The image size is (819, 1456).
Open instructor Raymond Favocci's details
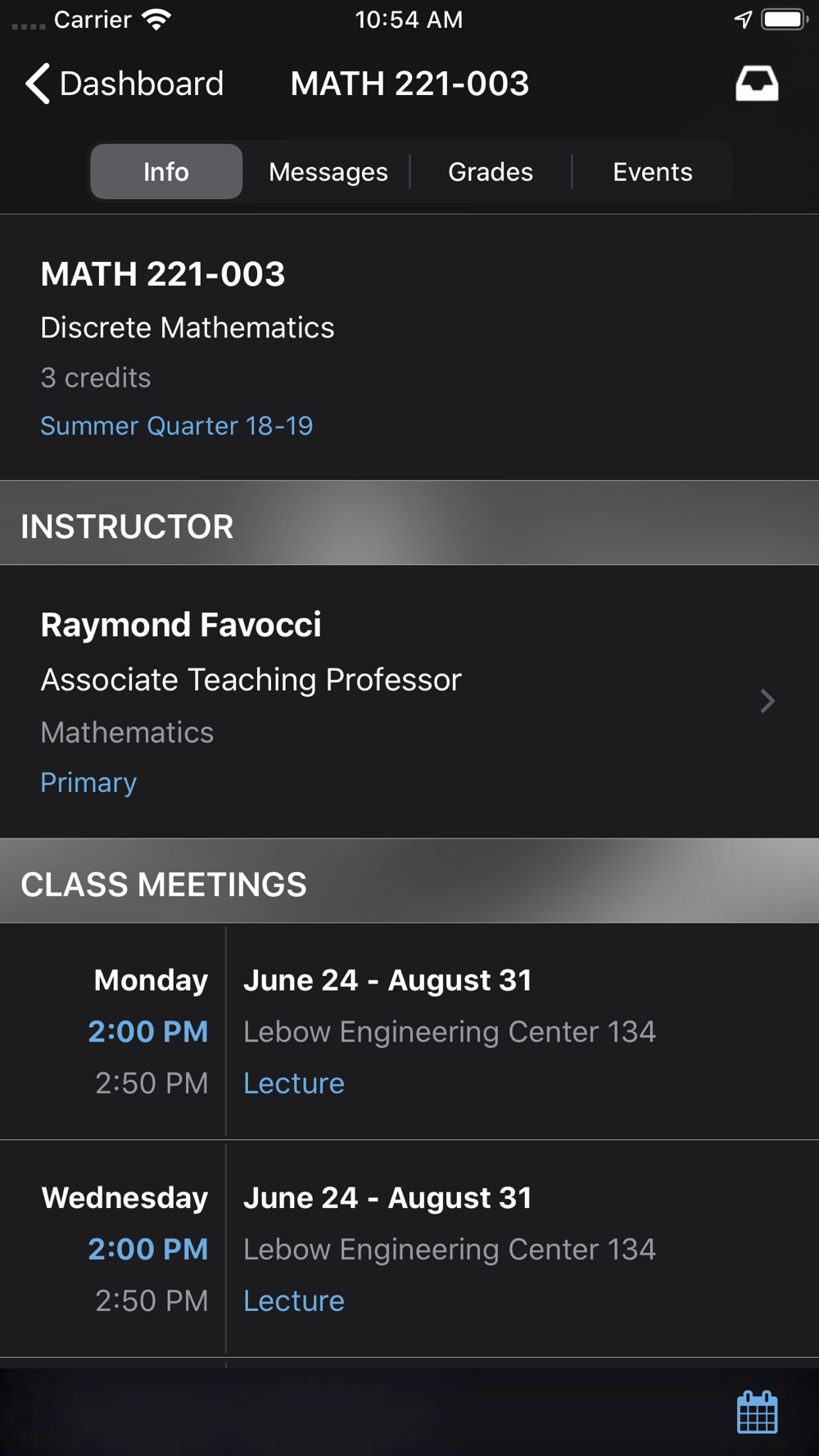click(x=409, y=702)
